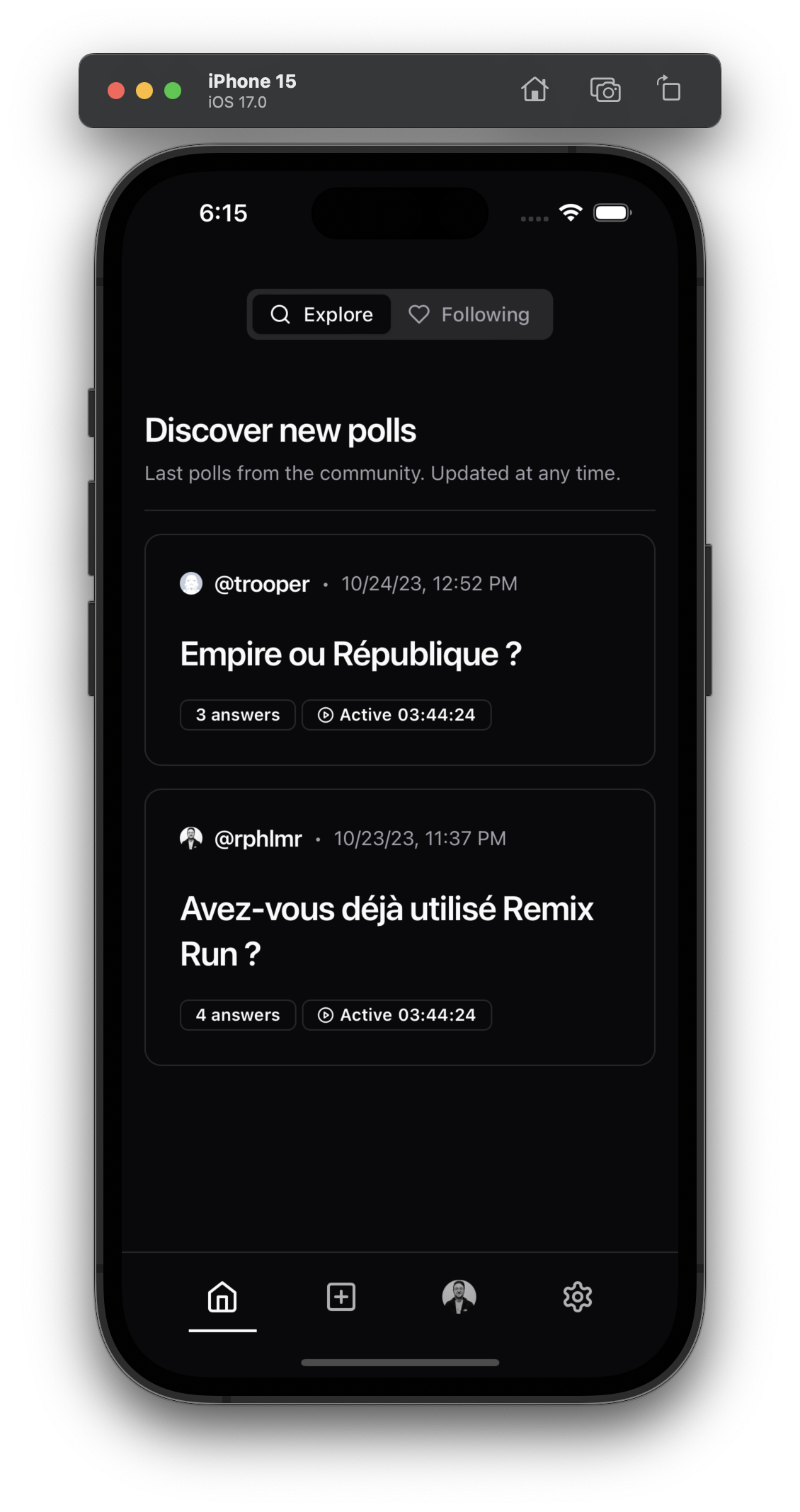Viewport: 800px width, 1512px height.
Task: Take a simulator screenshot
Action: click(x=605, y=90)
